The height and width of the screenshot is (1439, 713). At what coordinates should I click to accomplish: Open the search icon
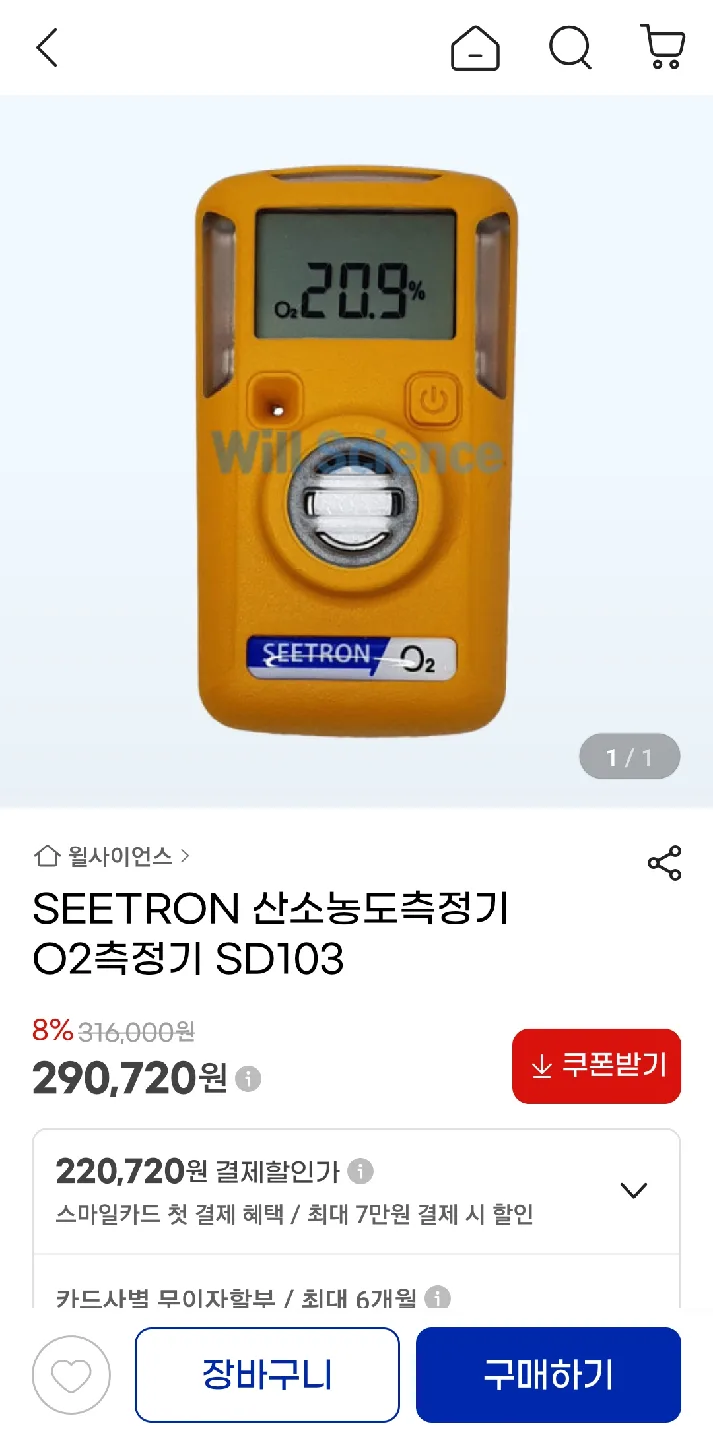[570, 48]
